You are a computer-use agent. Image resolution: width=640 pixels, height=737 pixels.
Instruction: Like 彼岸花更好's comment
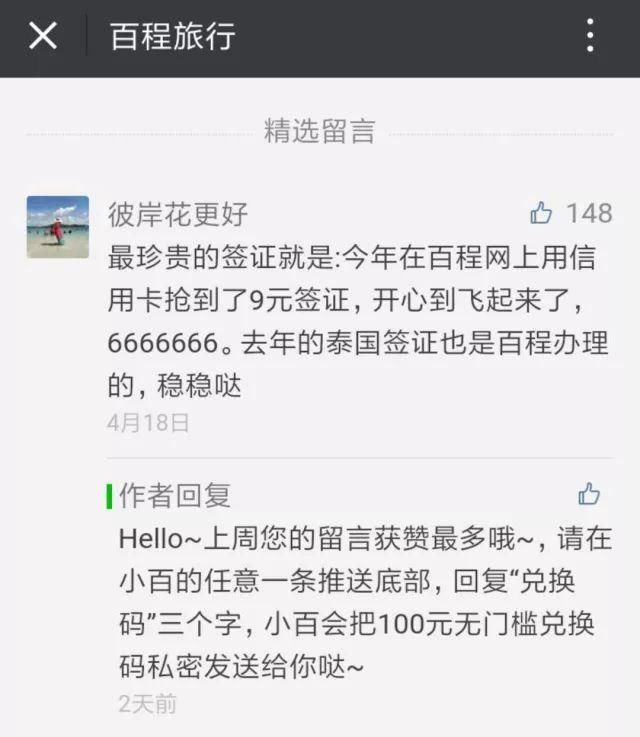[542, 213]
